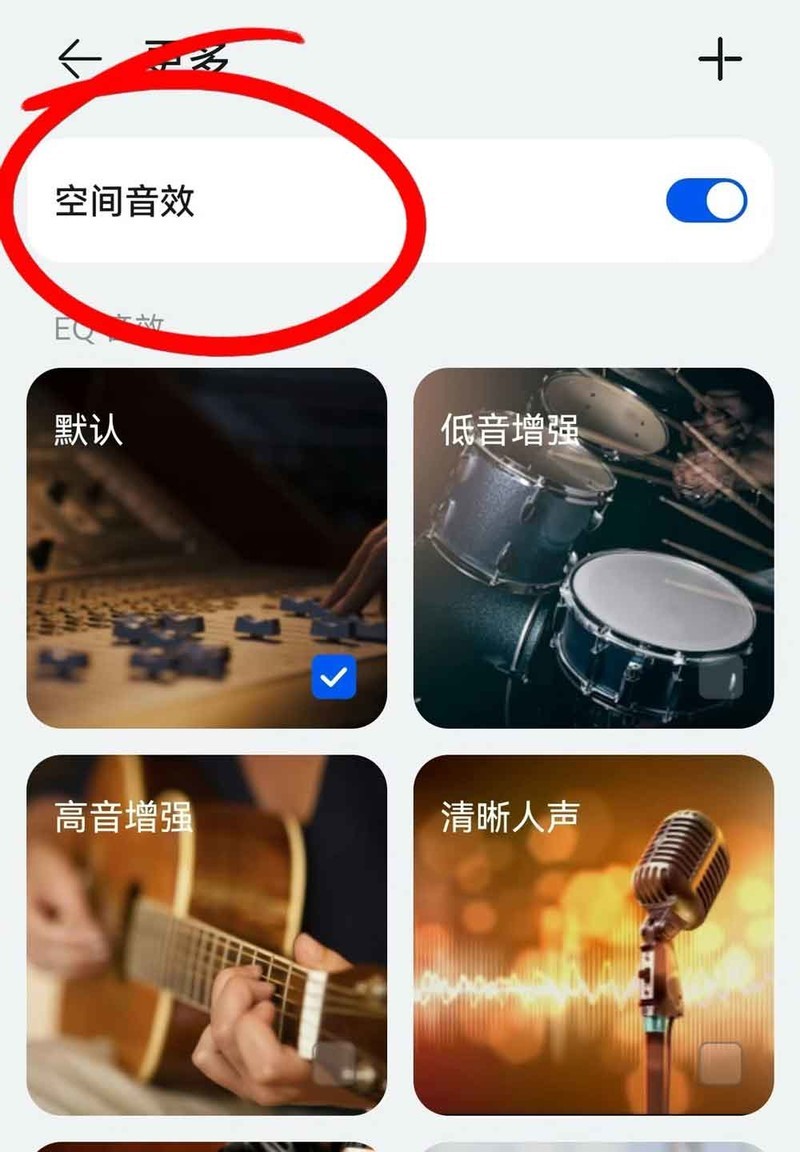Screen dimensions: 800x1152
Task: Select the 默认 sound effect card
Action: (206, 548)
